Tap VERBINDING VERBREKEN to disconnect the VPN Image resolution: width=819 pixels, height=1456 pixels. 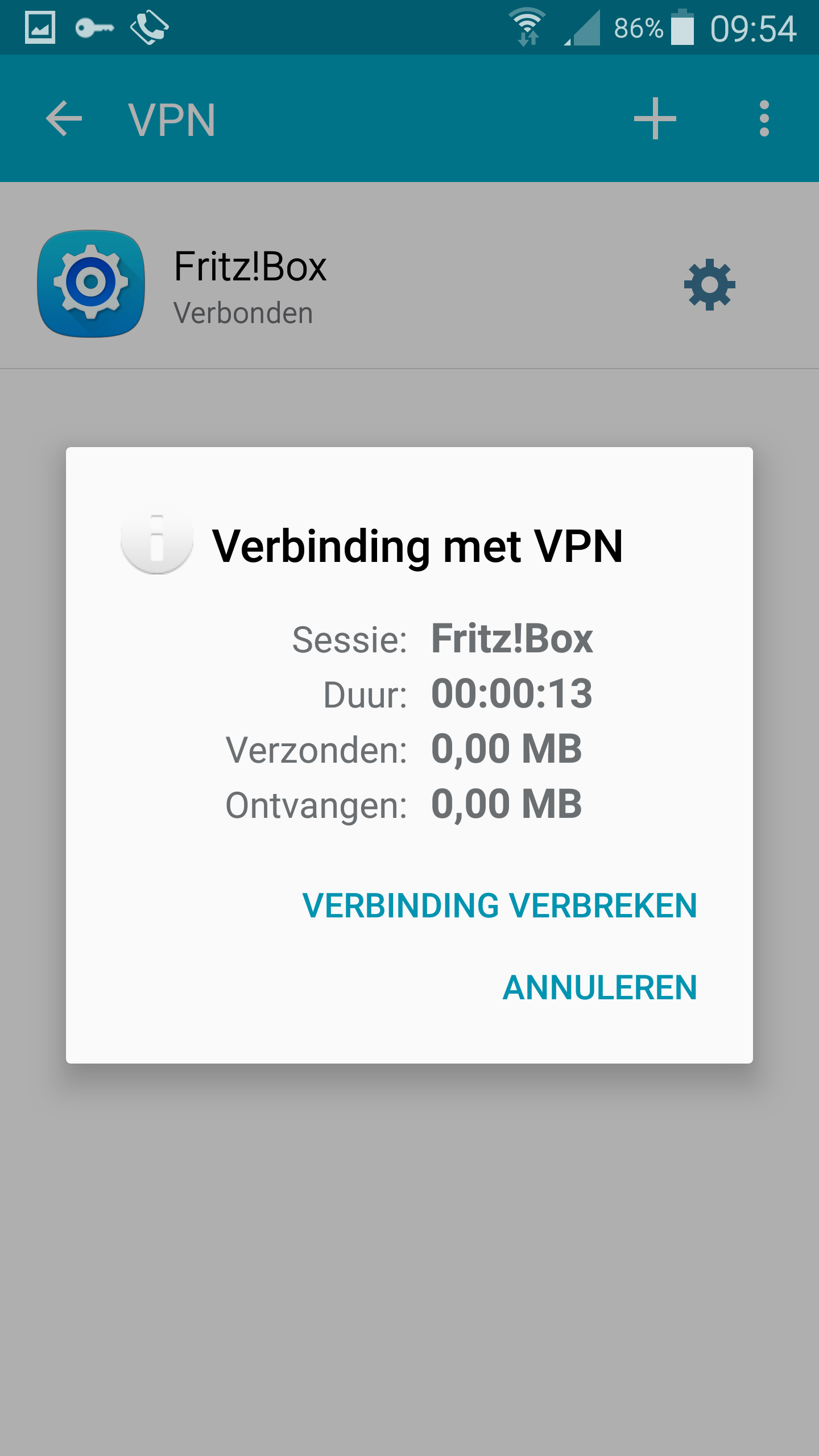(499, 905)
